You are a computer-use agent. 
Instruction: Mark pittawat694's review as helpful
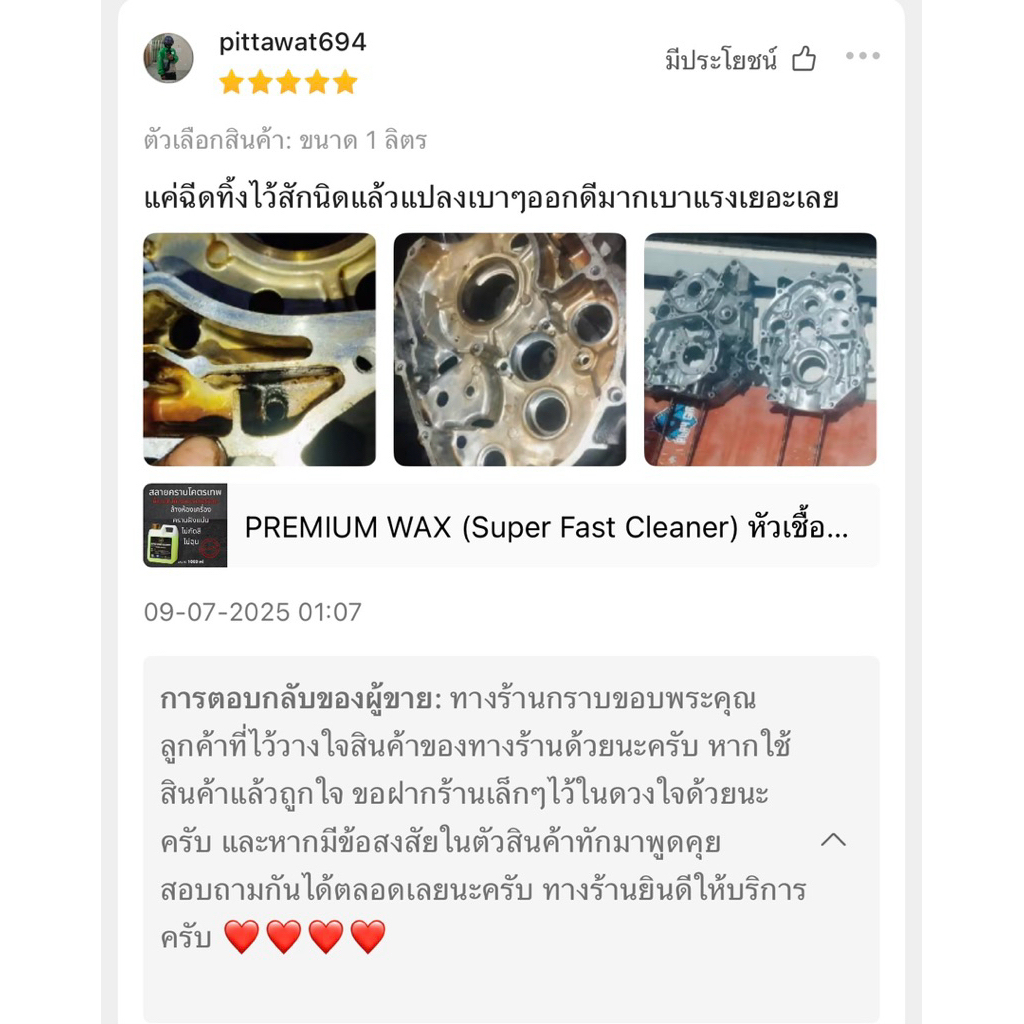click(x=803, y=60)
